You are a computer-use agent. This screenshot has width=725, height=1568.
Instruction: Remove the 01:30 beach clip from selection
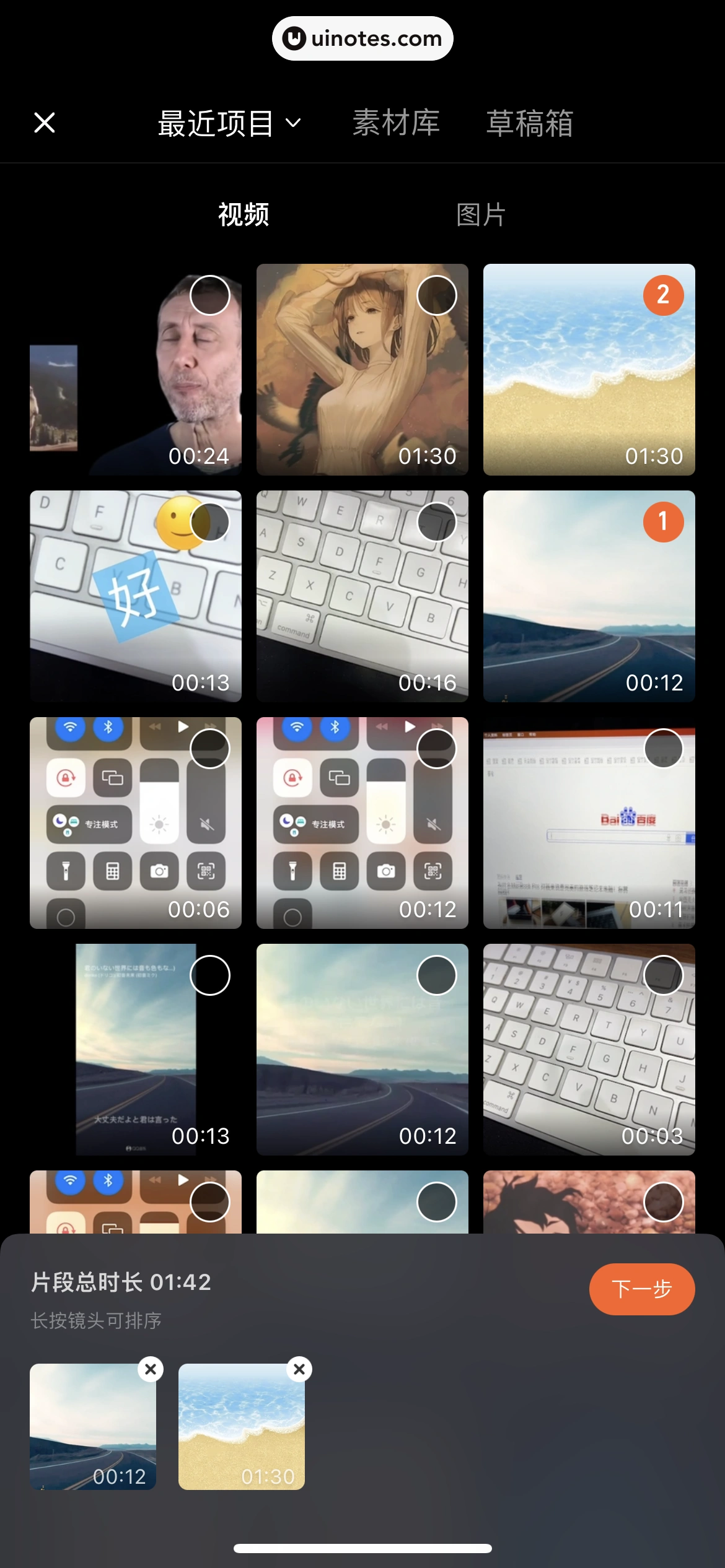tap(299, 1369)
